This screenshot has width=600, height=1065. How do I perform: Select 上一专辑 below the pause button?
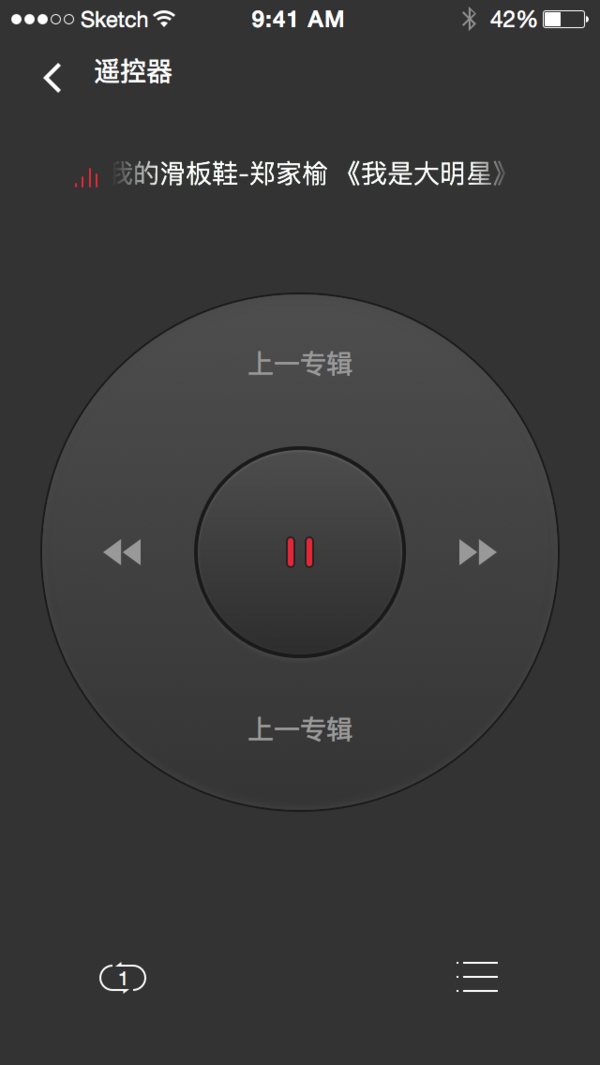[x=300, y=729]
